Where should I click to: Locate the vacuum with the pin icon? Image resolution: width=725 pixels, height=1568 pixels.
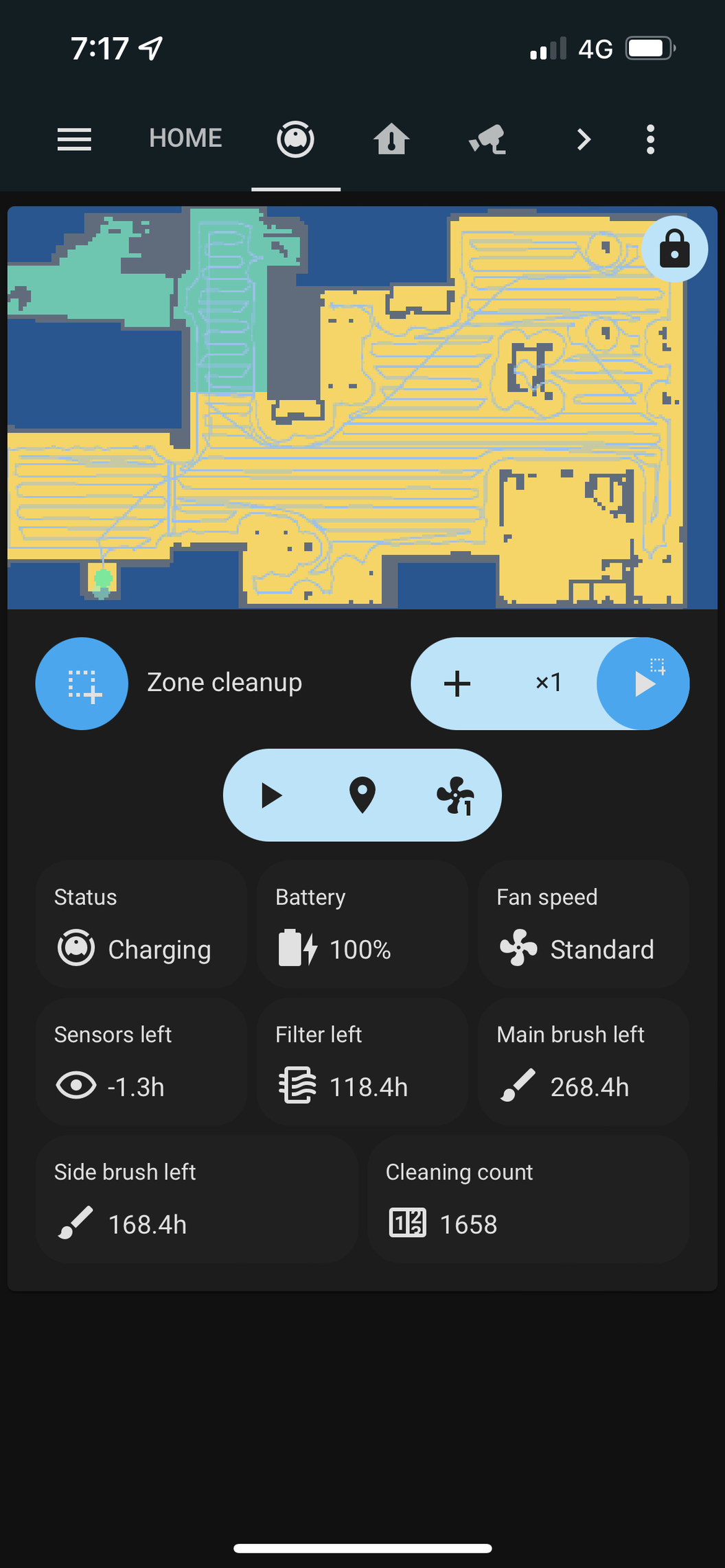(x=362, y=795)
